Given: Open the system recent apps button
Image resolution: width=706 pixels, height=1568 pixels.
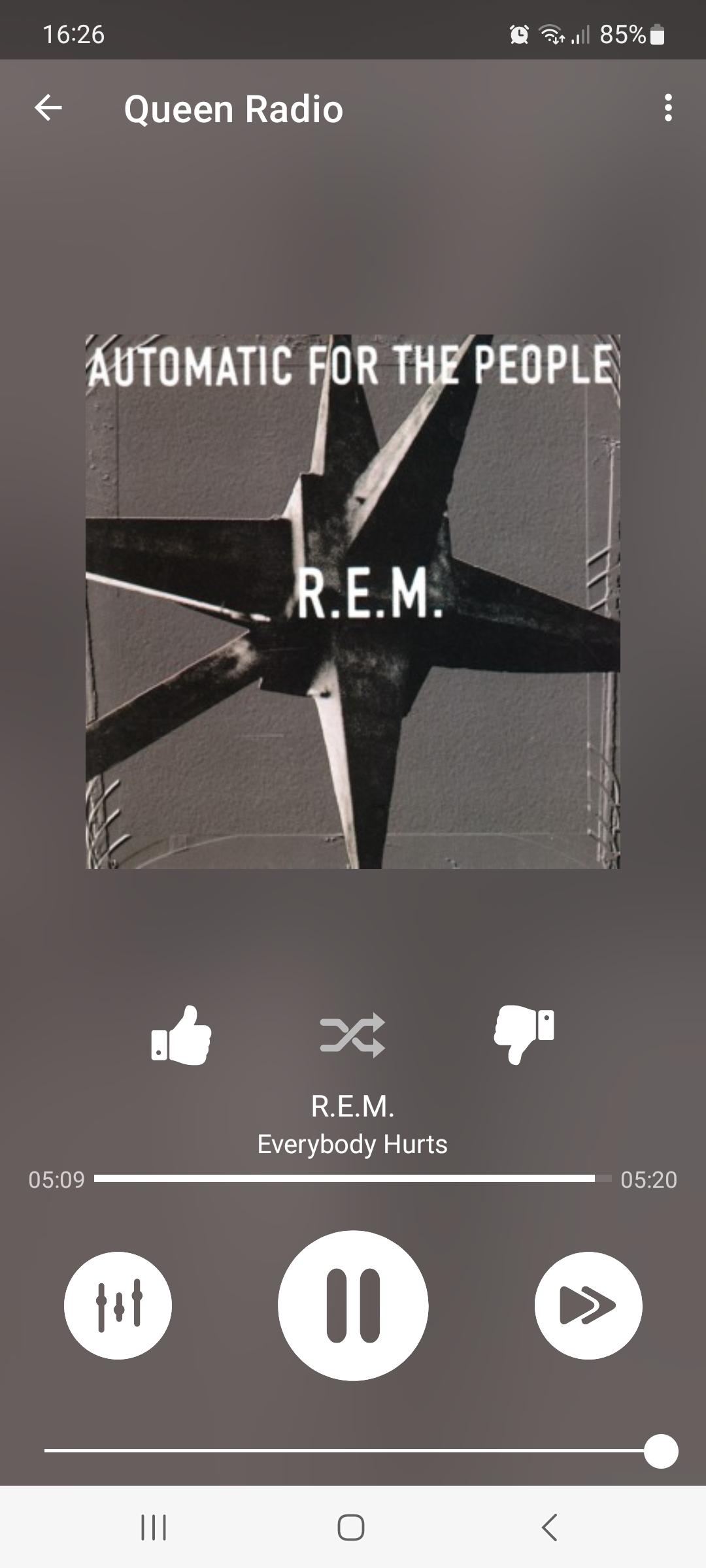Looking at the screenshot, I should (x=154, y=1527).
